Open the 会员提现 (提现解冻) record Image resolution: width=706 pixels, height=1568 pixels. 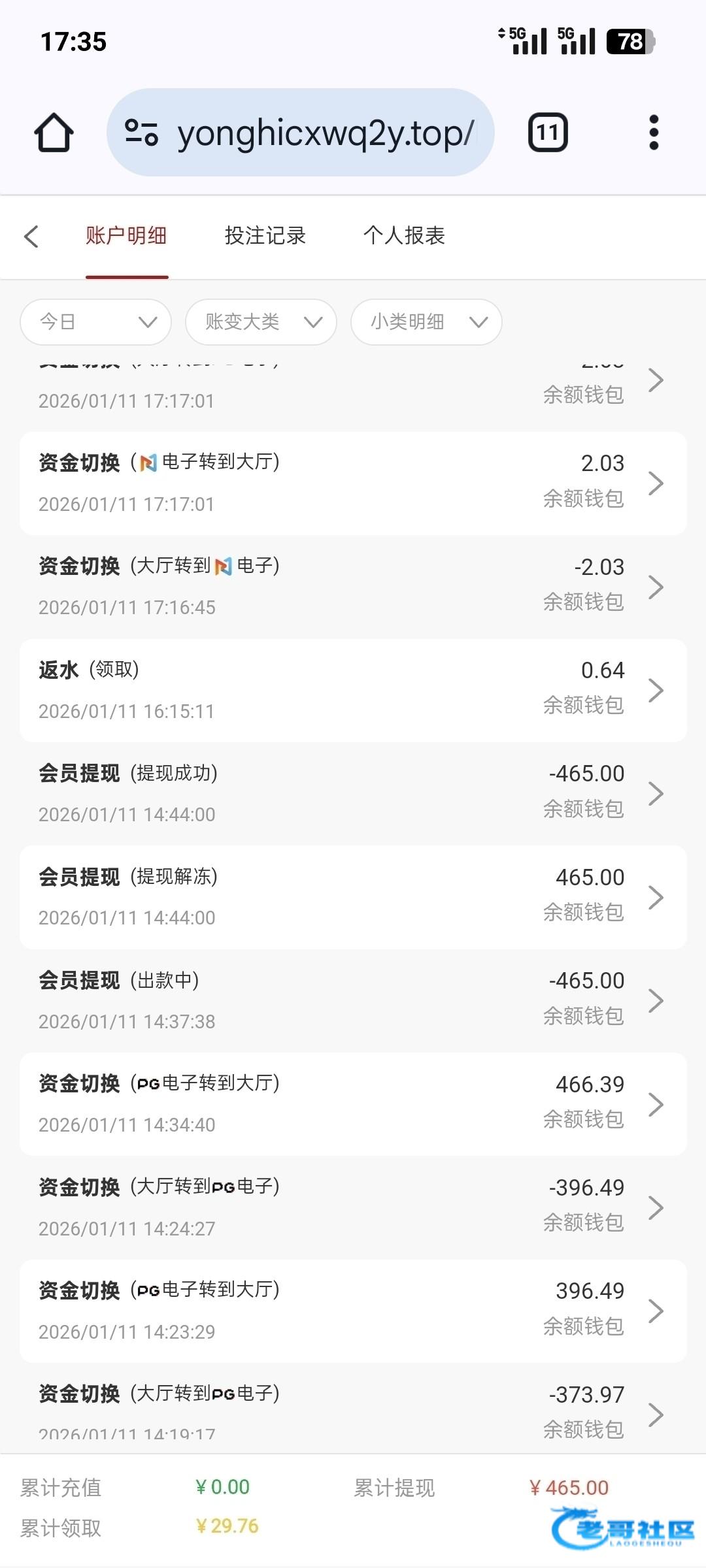(353, 897)
